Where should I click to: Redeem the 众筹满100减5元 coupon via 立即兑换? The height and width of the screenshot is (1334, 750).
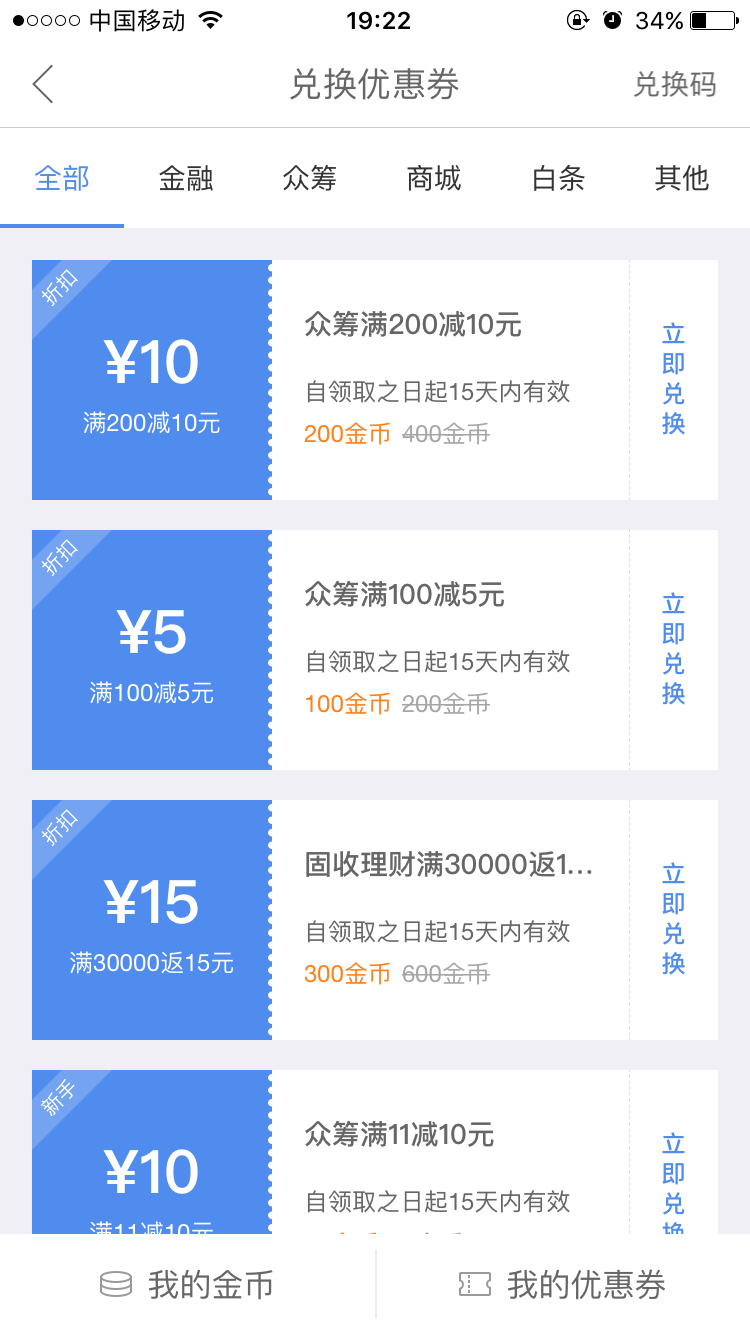[x=674, y=649]
